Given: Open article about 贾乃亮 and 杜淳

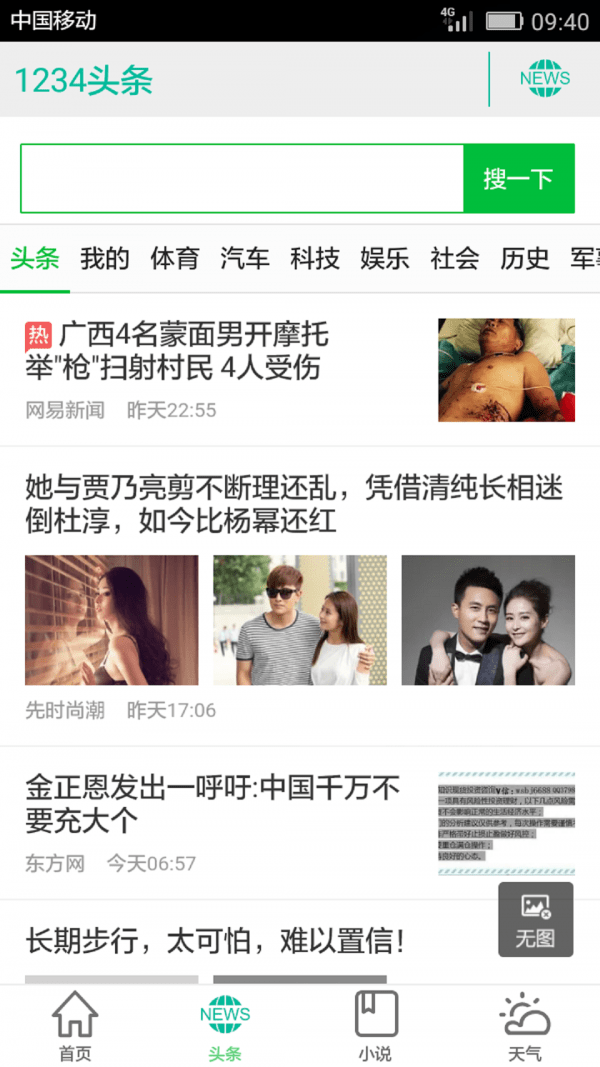Looking at the screenshot, I should click(295, 505).
